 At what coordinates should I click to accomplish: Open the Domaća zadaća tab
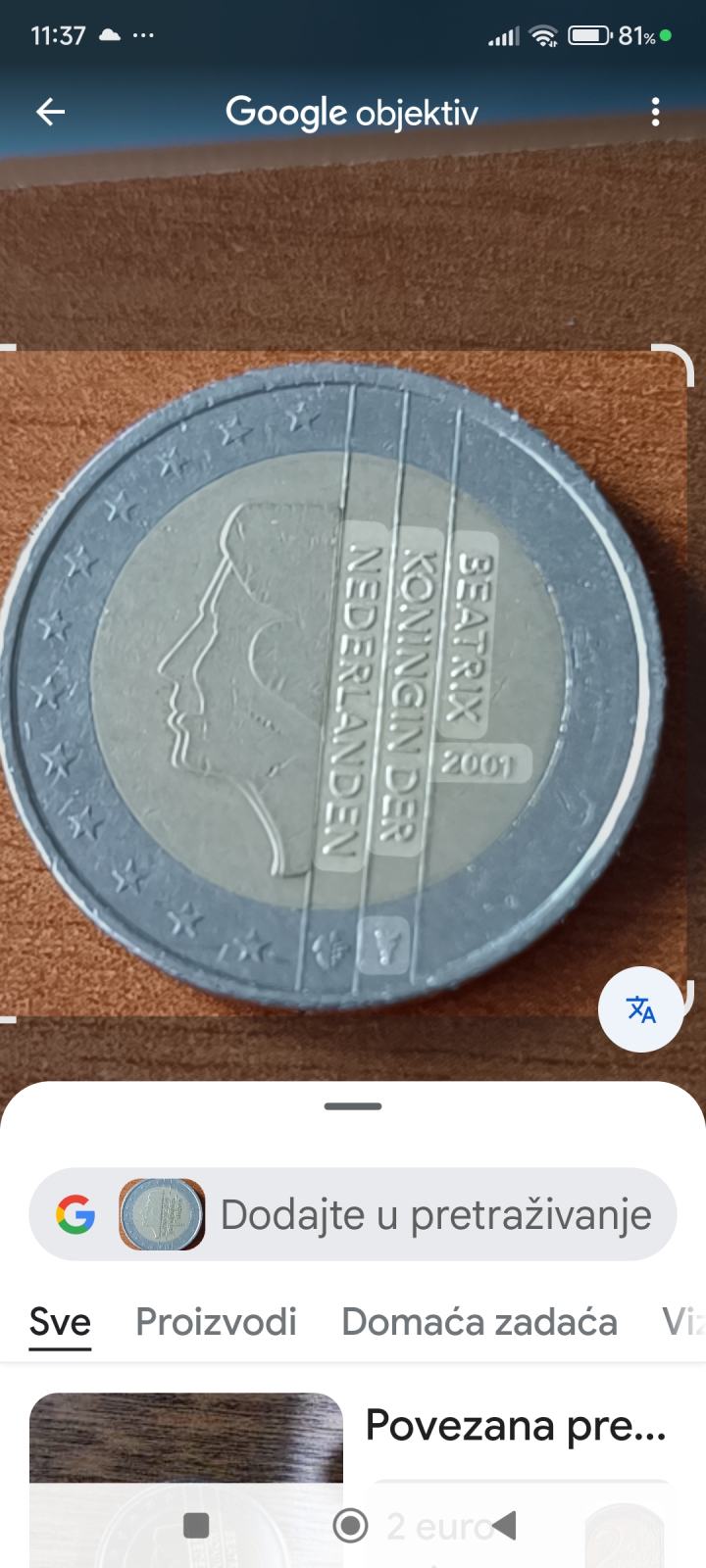point(479,1321)
